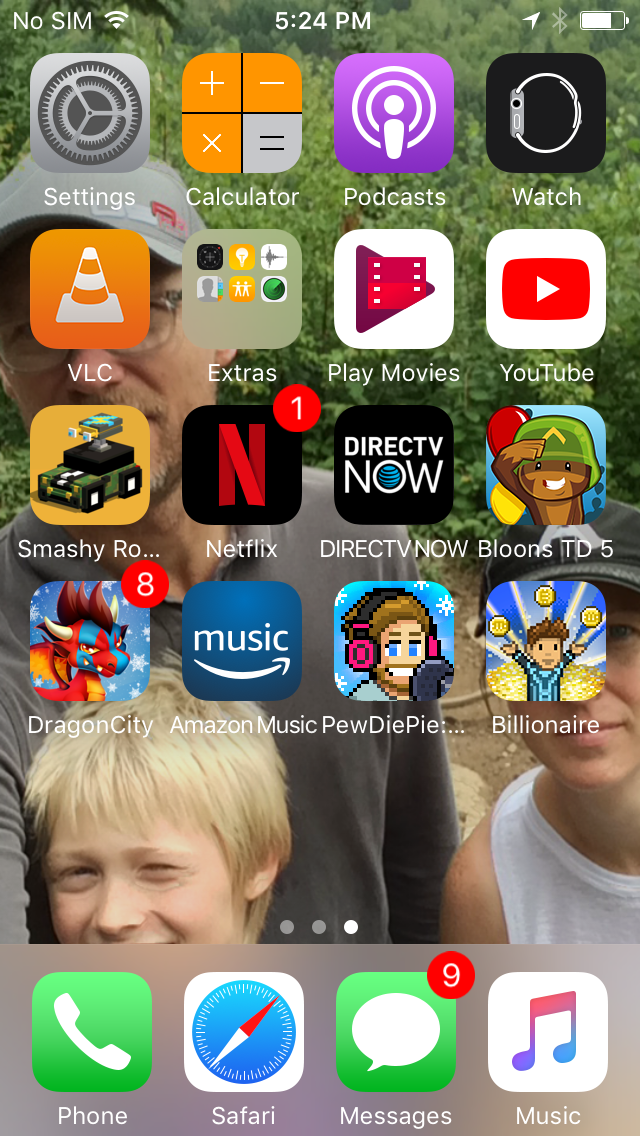Viewport: 640px width, 1136px height.
Task: Open the Phone app in the dock
Action: coord(92,1032)
